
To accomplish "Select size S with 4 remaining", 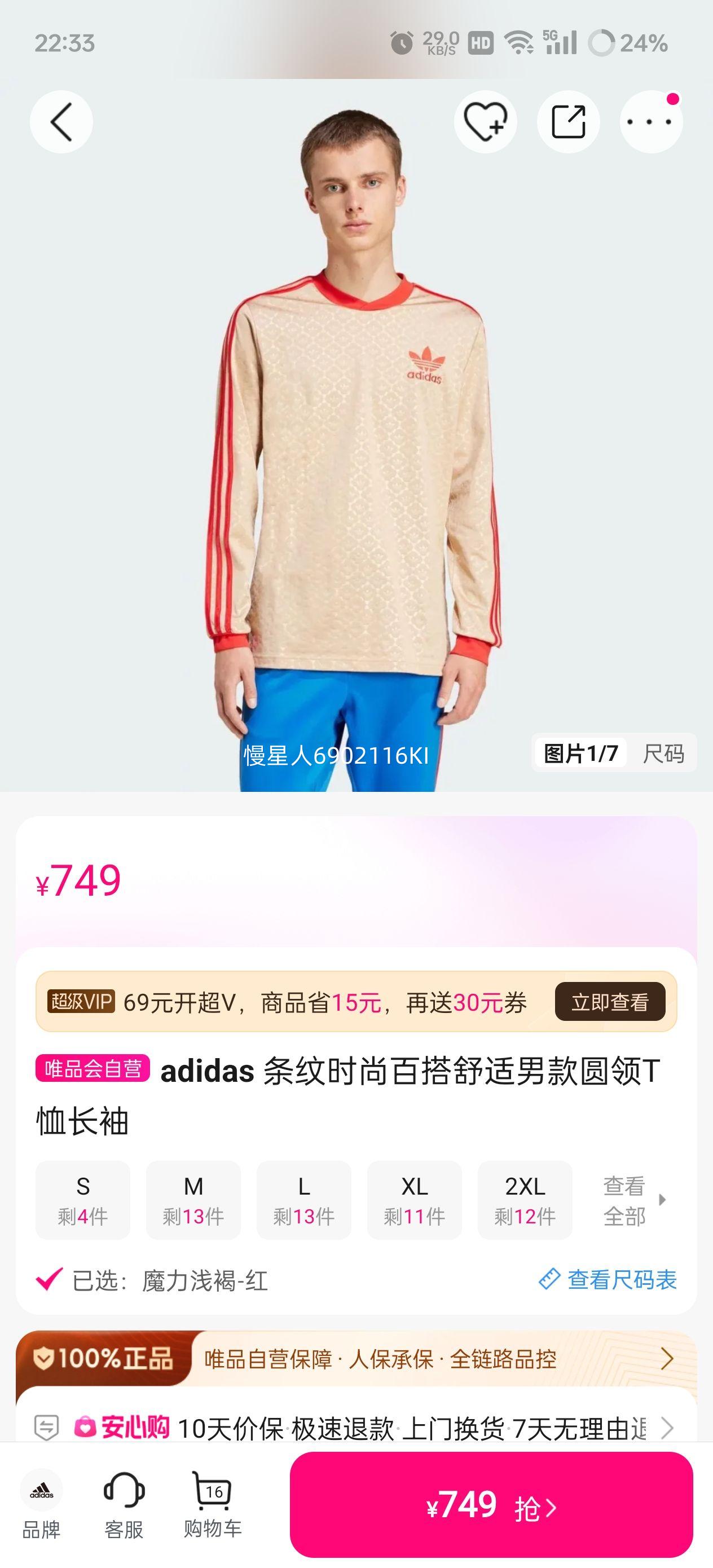I will point(83,1199).
